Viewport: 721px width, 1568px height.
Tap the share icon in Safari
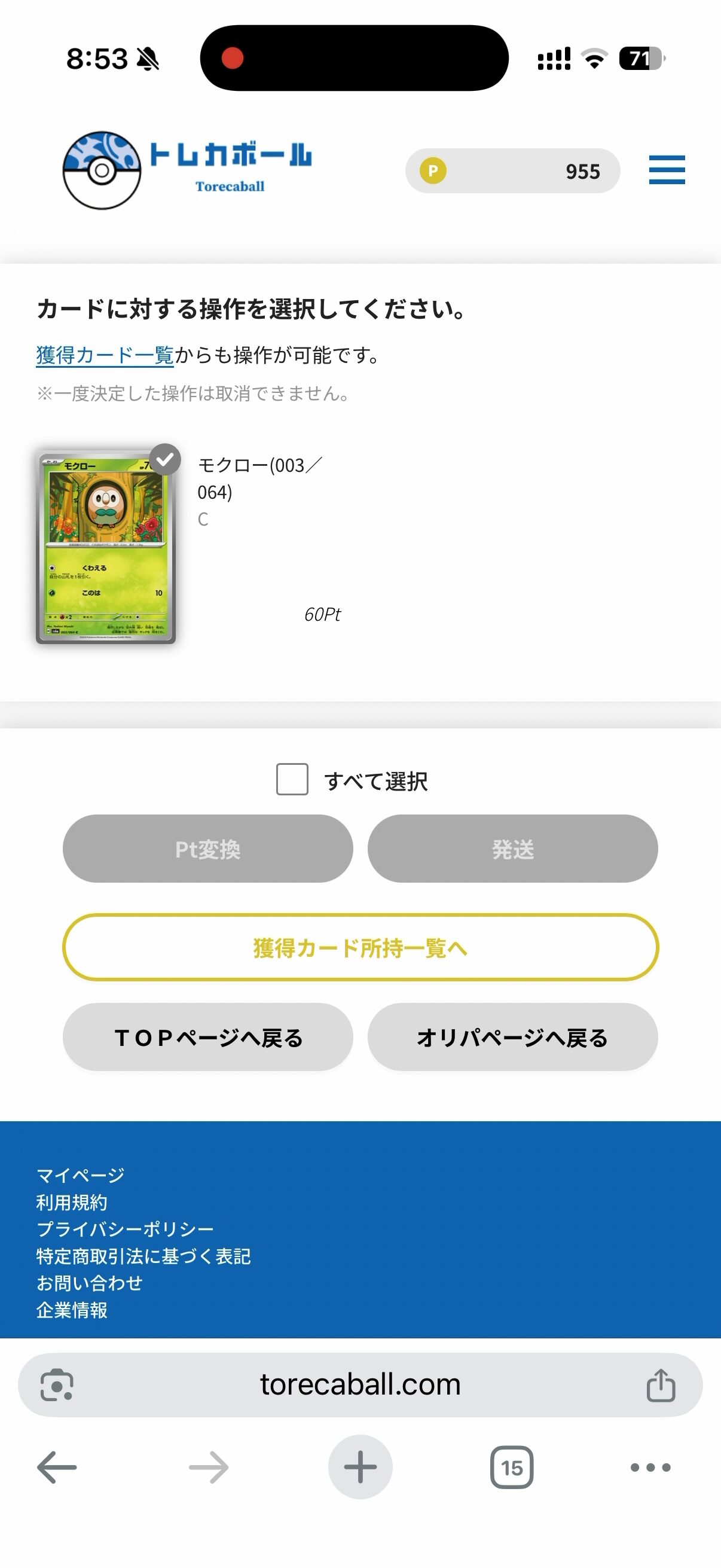661,1383
